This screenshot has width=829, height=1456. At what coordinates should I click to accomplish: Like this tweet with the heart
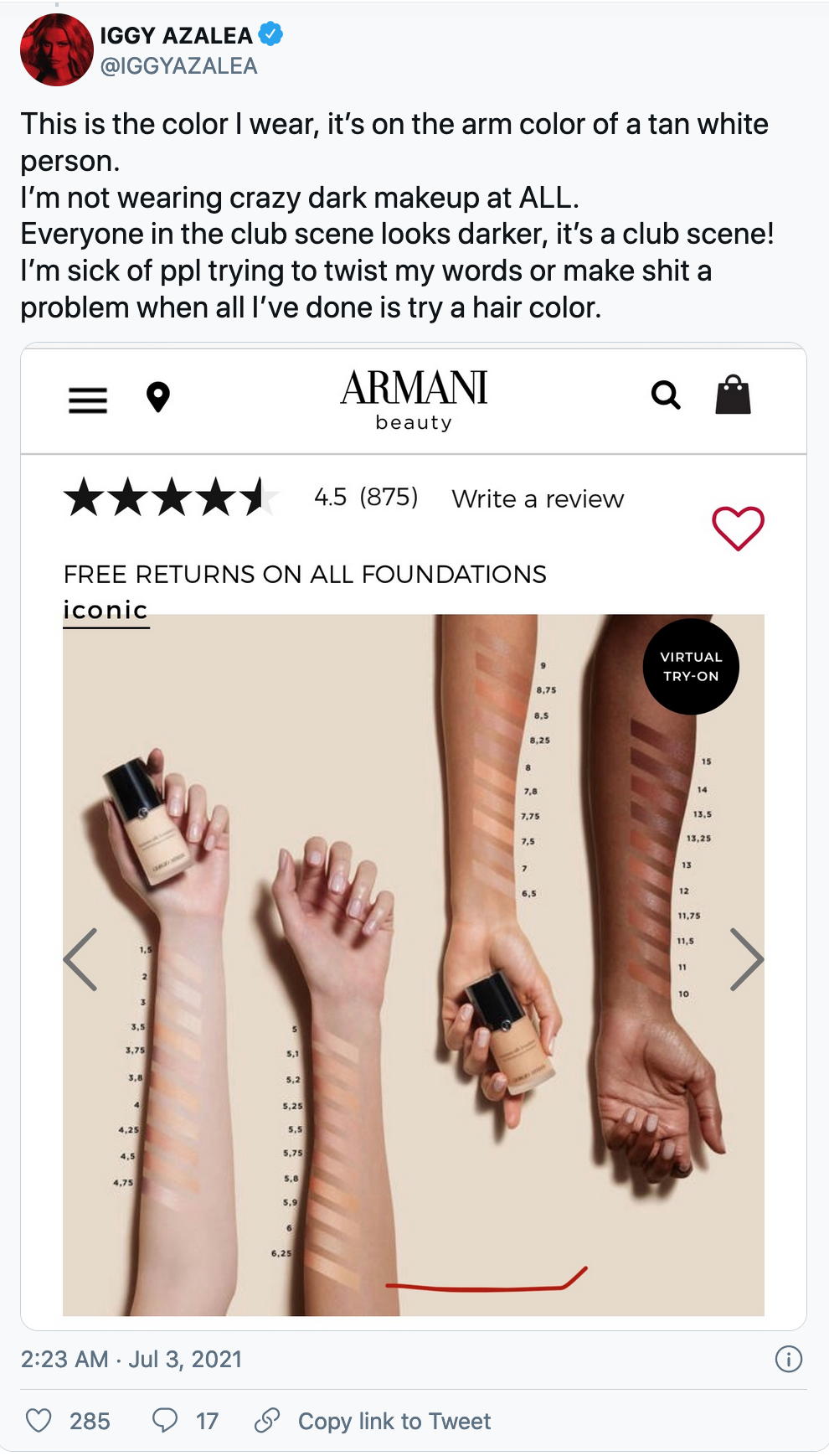[39, 1421]
